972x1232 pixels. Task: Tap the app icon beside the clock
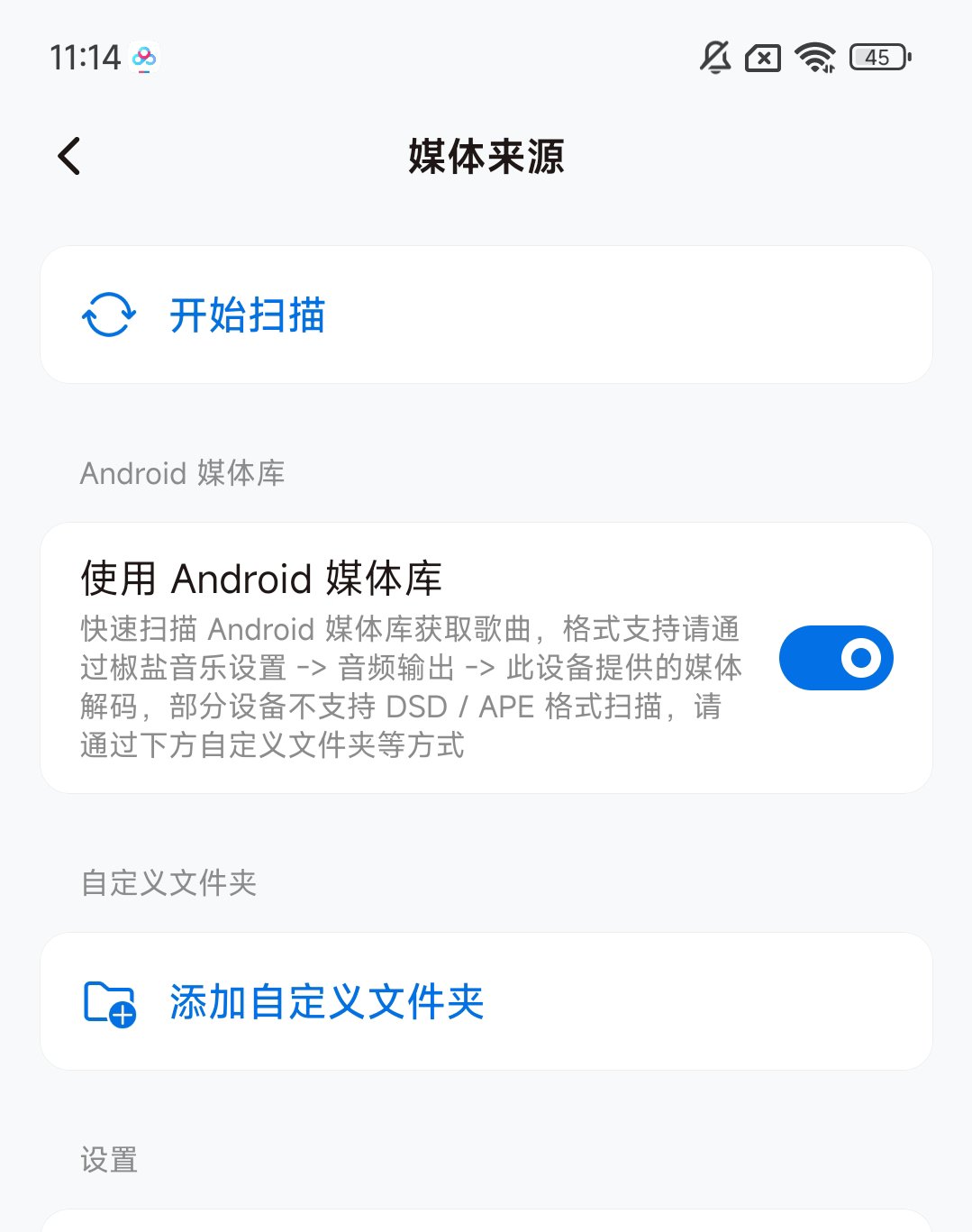click(x=144, y=58)
